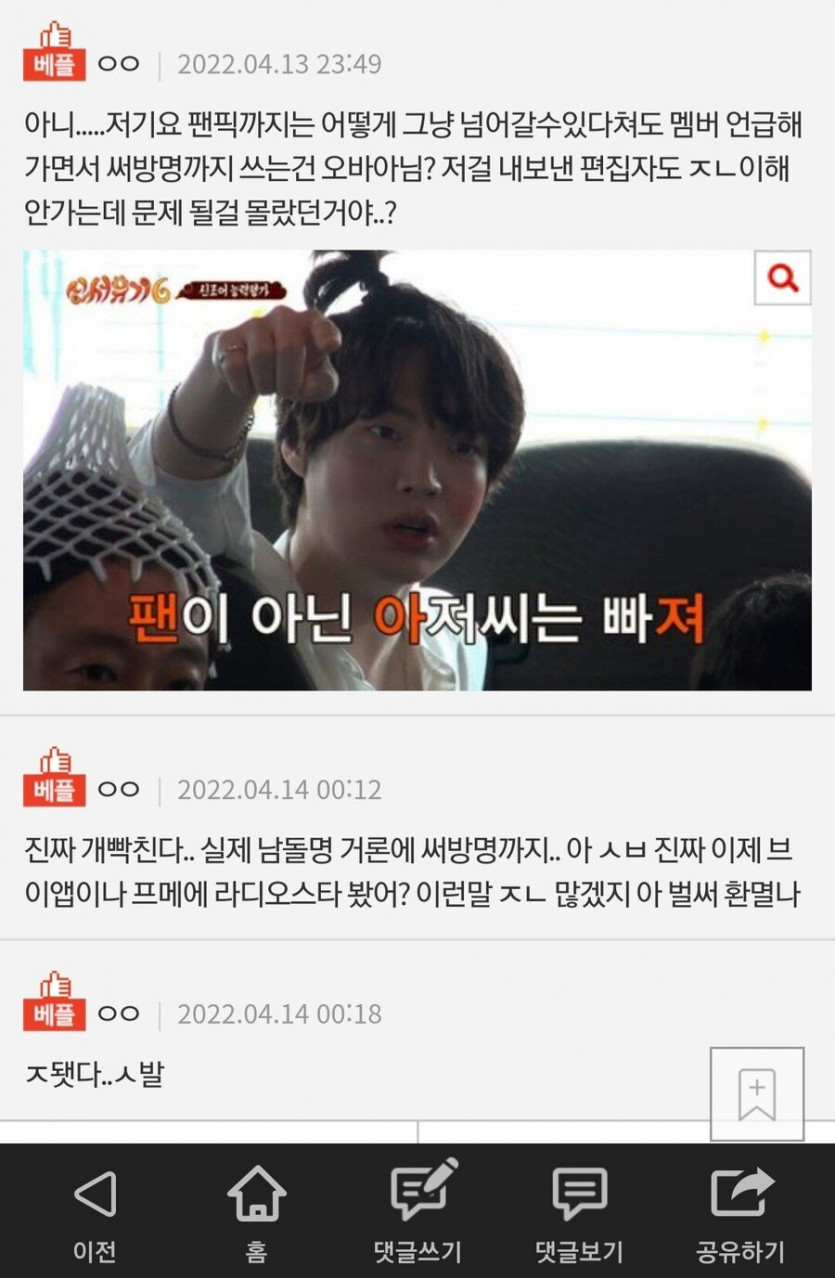Write a comment via 댓글쓰기
Viewport: 835px width, 1278px height.
coord(419,1211)
